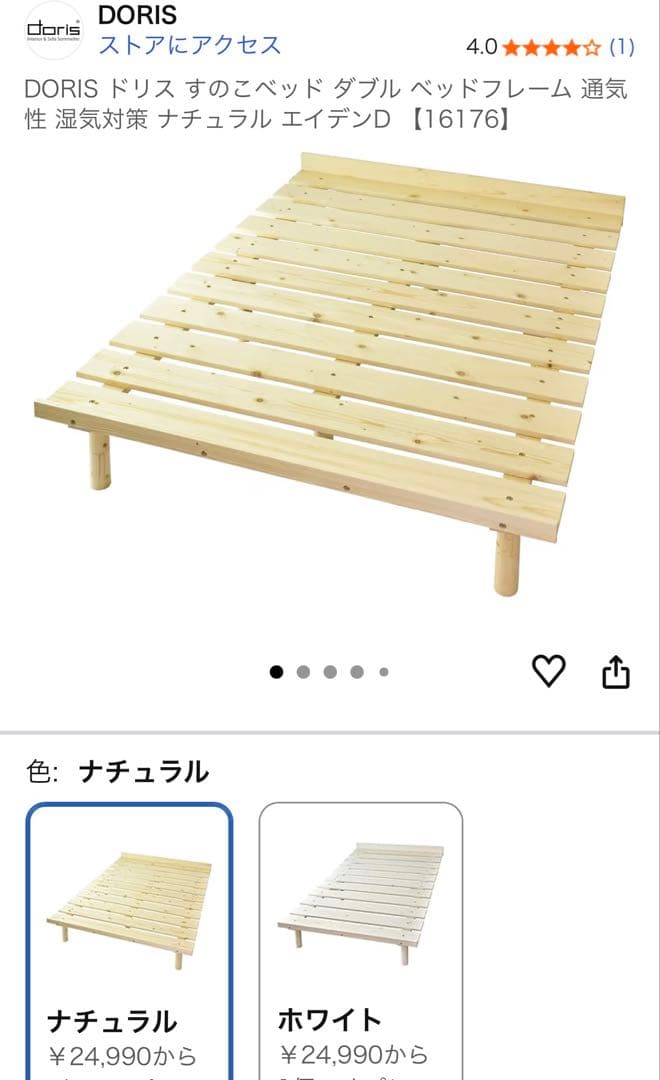Open the 4.0 star rating reviews
Viewport: 660px width, 1080px height.
pyautogui.click(x=550, y=46)
